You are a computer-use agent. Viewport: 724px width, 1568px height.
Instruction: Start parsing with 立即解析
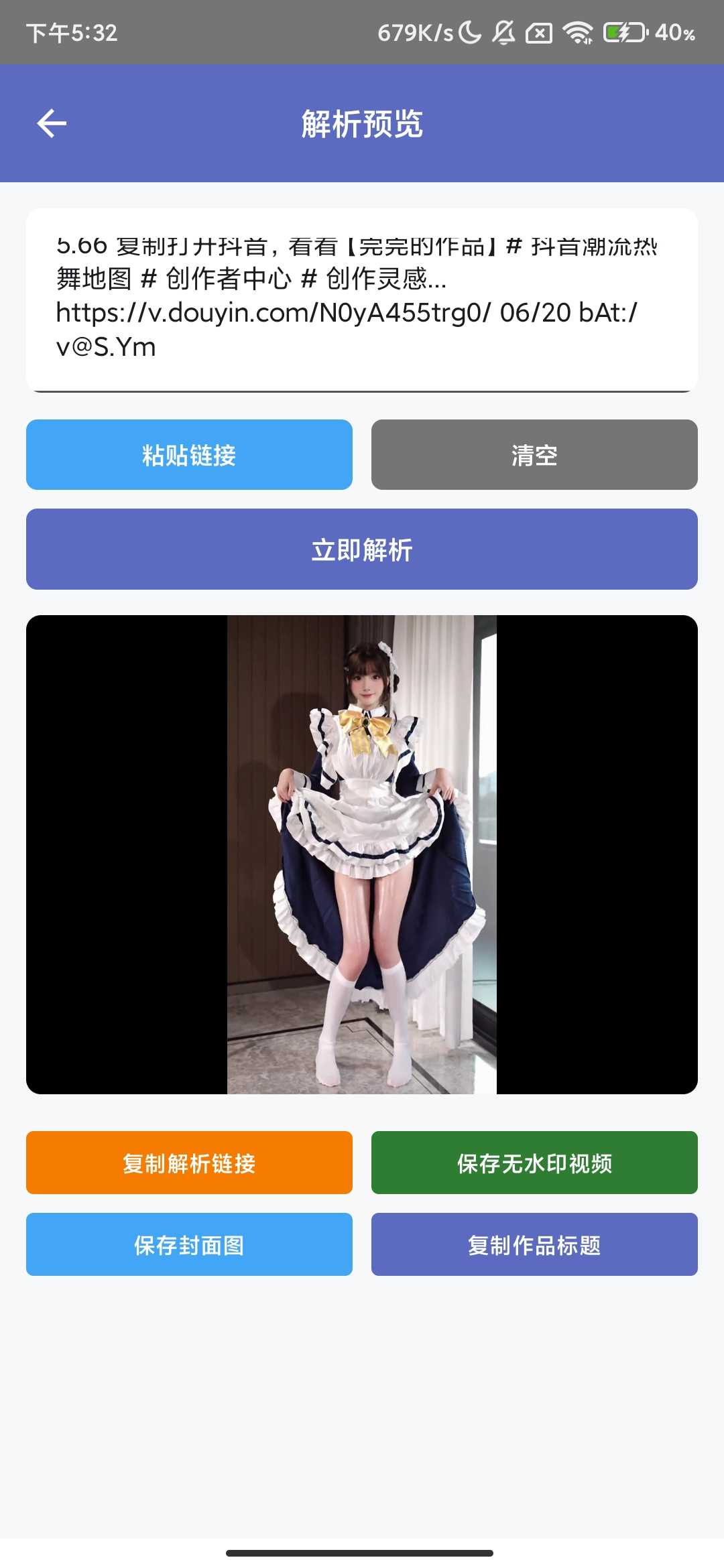coord(362,549)
